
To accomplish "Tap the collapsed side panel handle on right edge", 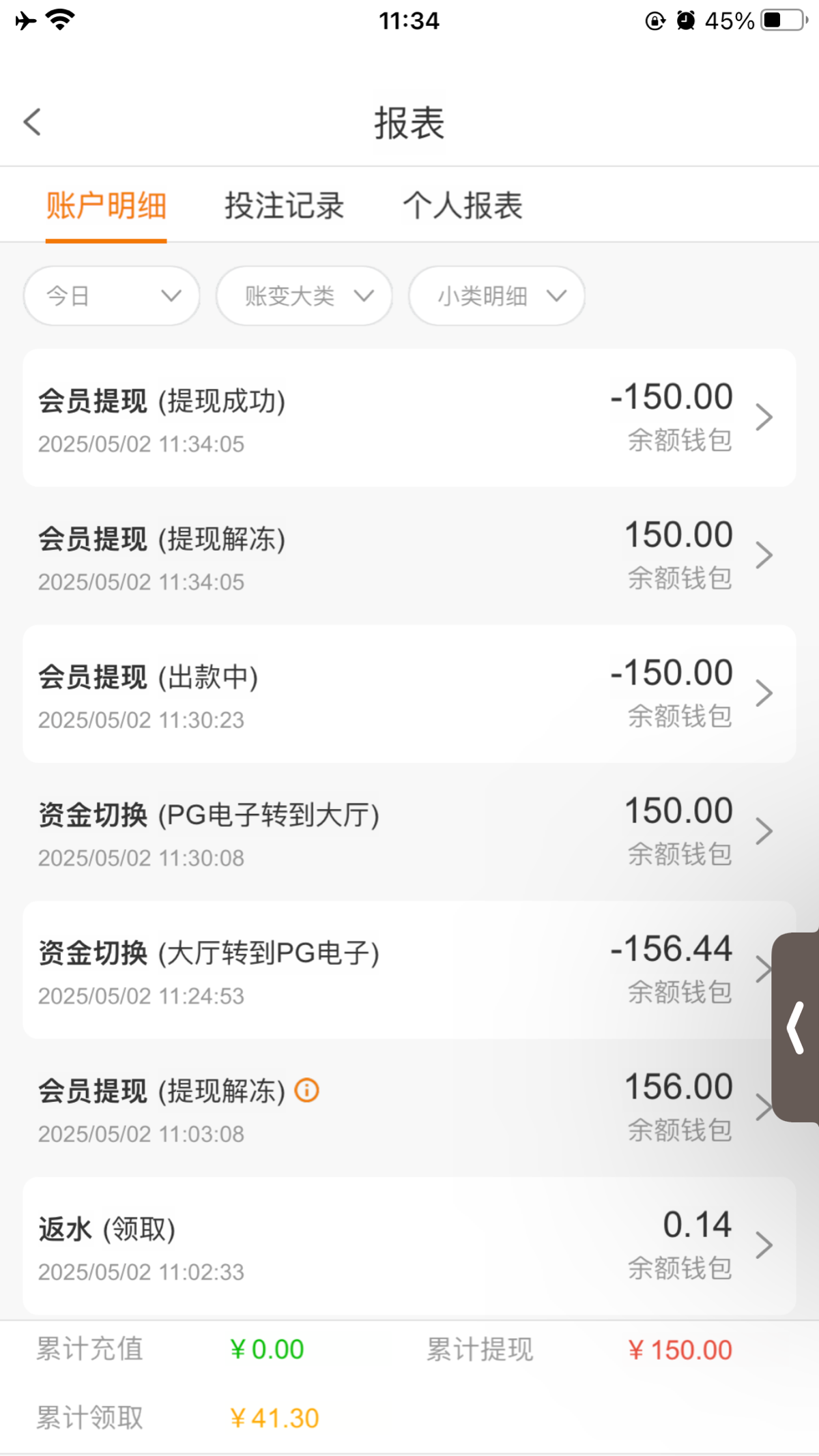I will tap(796, 1025).
